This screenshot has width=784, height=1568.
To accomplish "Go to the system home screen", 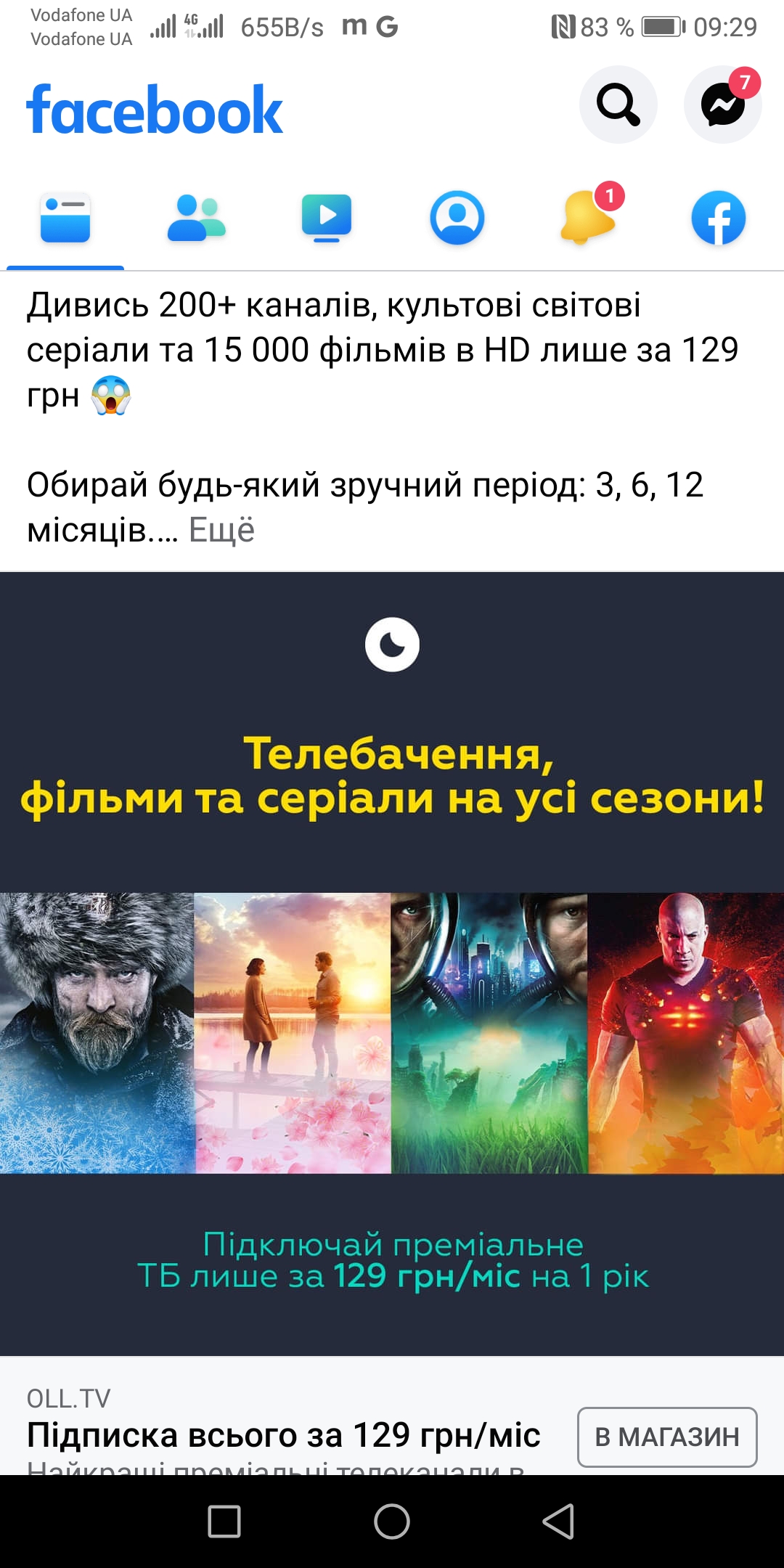I will point(392,1521).
